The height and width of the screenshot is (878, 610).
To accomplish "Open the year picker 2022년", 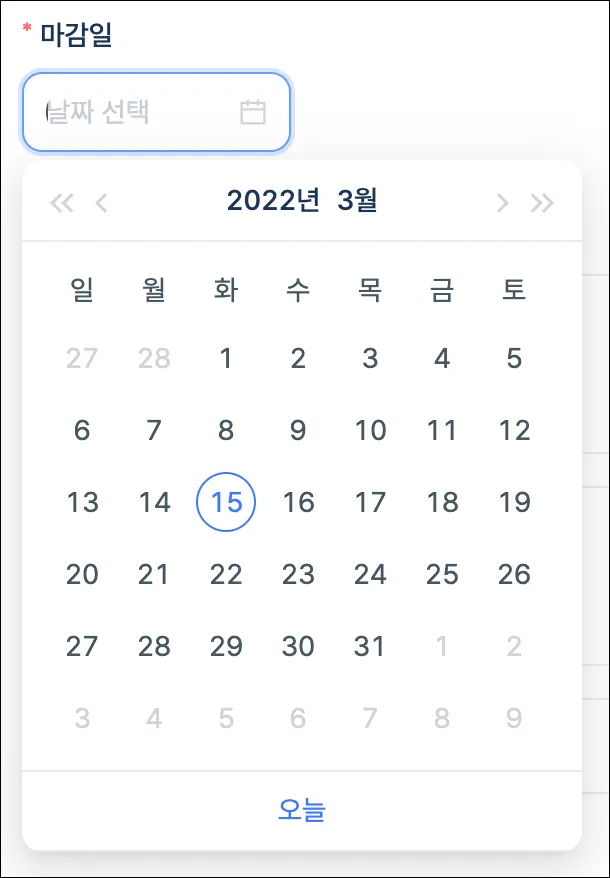I will click(273, 202).
